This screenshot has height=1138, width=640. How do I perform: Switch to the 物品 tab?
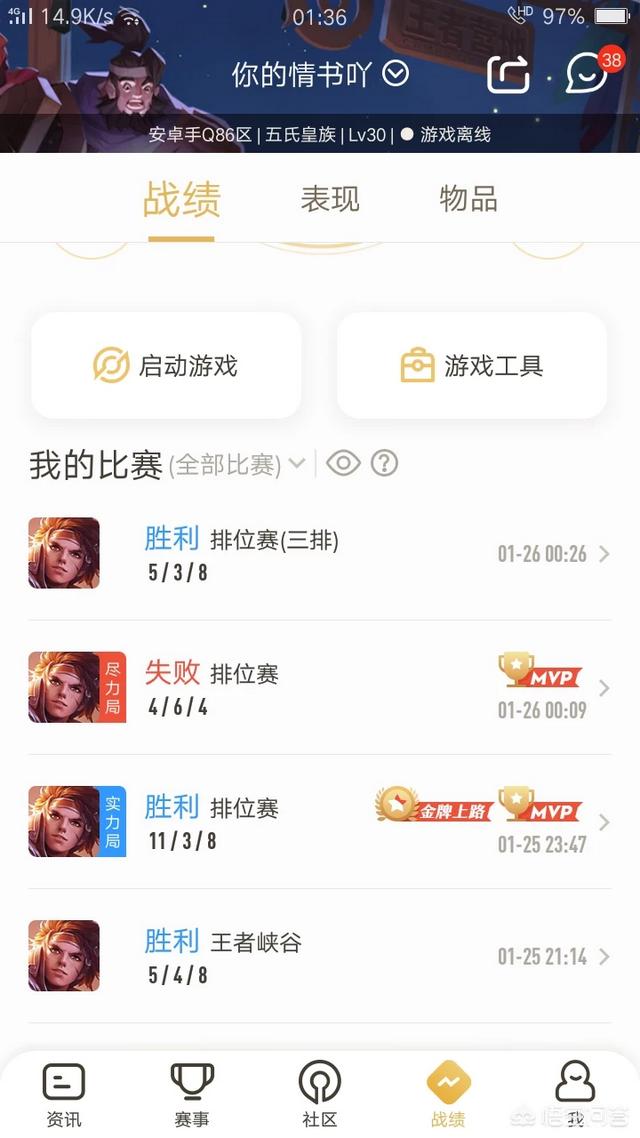click(468, 199)
